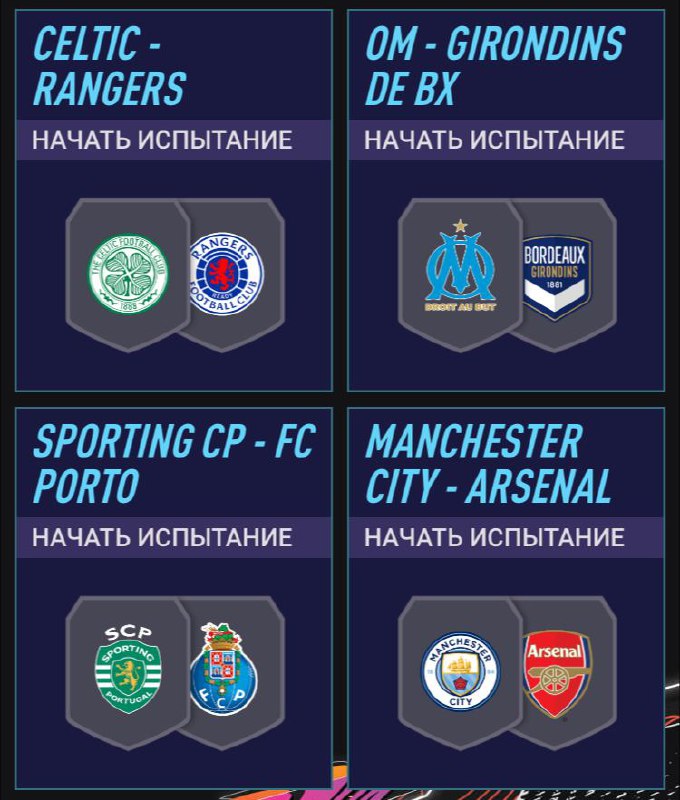Open the Marseille and Bordeaux badges card
The image size is (680, 800).
(507, 275)
